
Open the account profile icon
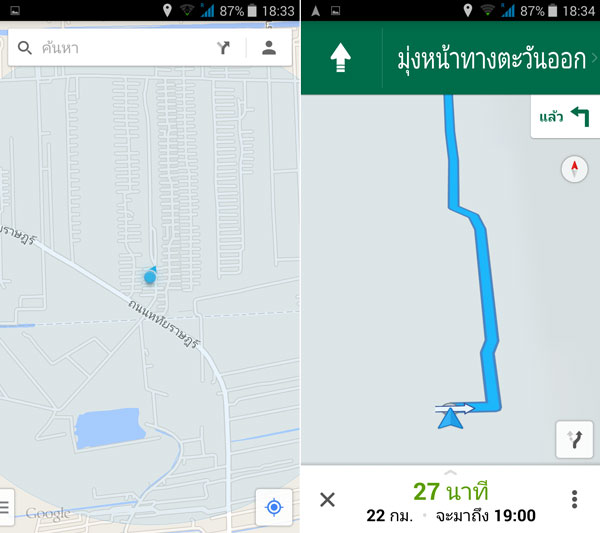point(269,47)
